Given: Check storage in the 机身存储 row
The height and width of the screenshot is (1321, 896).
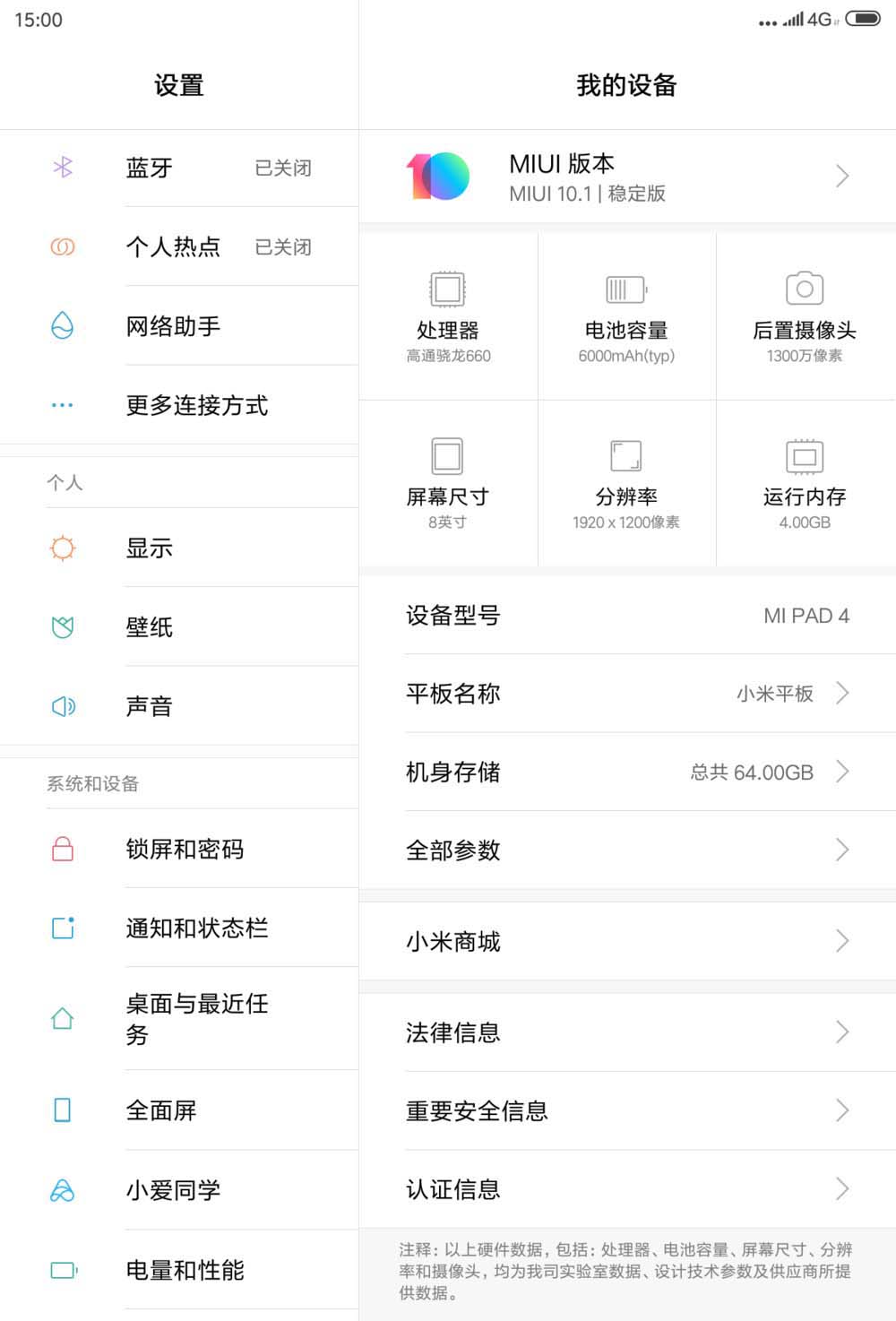Looking at the screenshot, I should point(627,772).
